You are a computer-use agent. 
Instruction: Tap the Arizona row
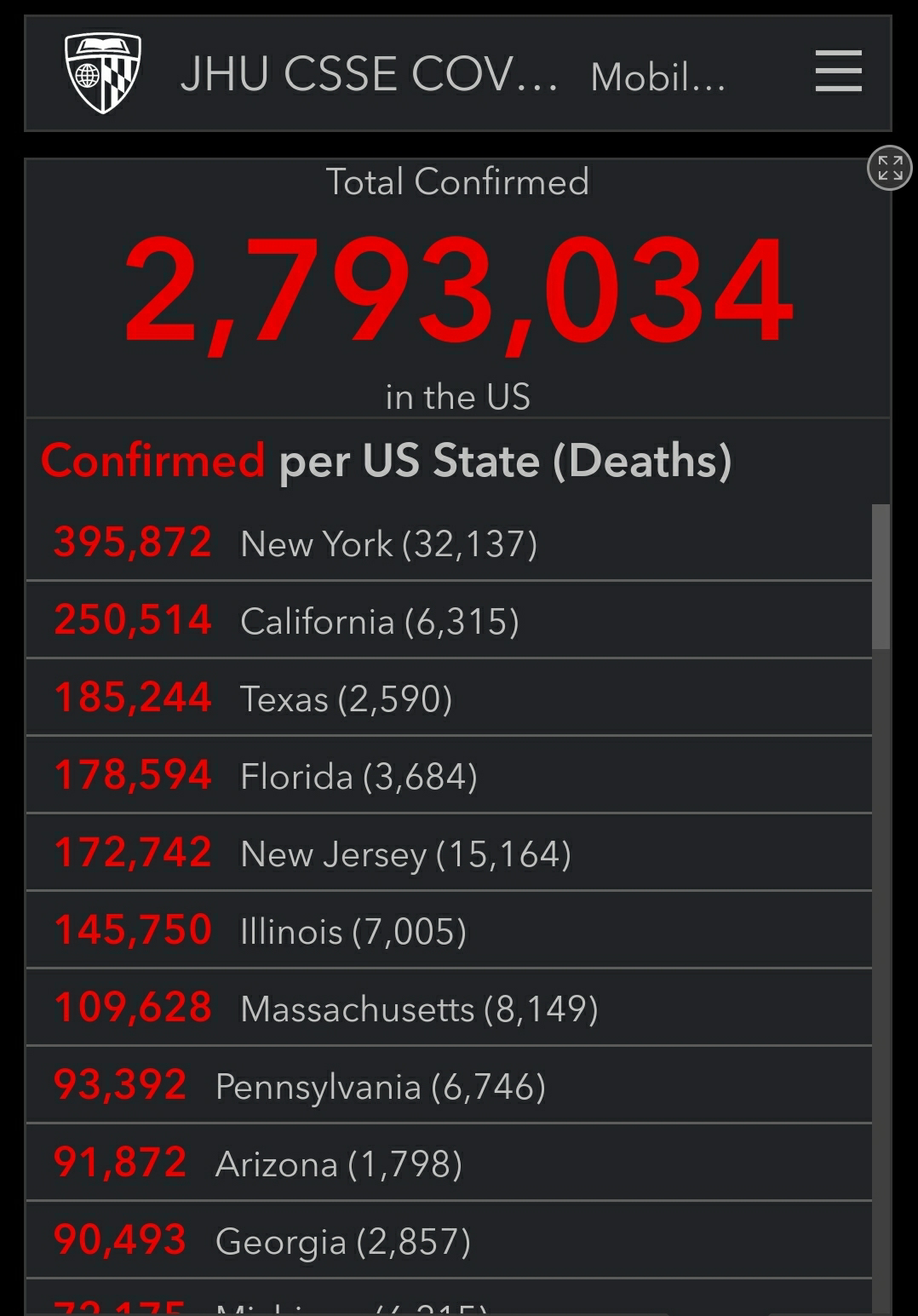449,1163
